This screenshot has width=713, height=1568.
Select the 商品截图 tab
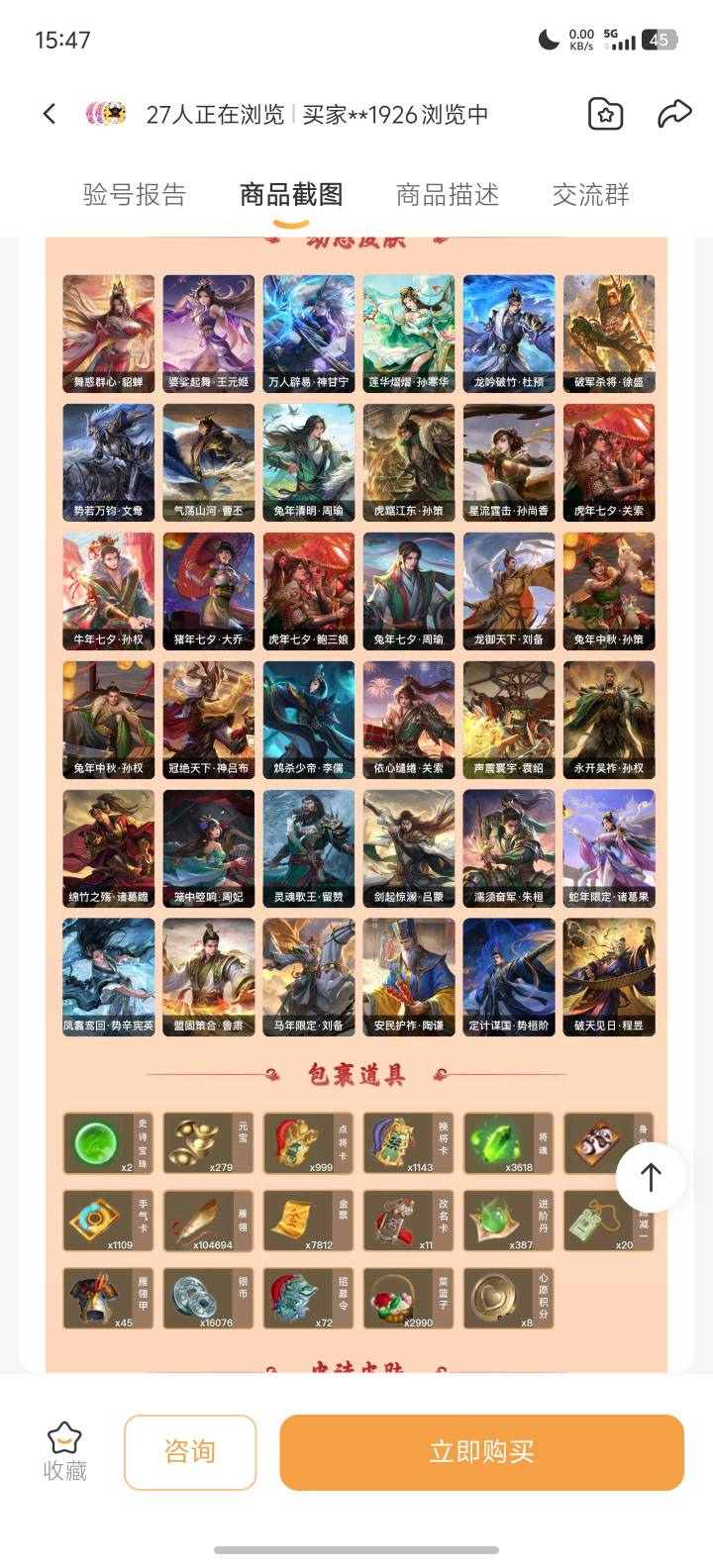coord(291,195)
